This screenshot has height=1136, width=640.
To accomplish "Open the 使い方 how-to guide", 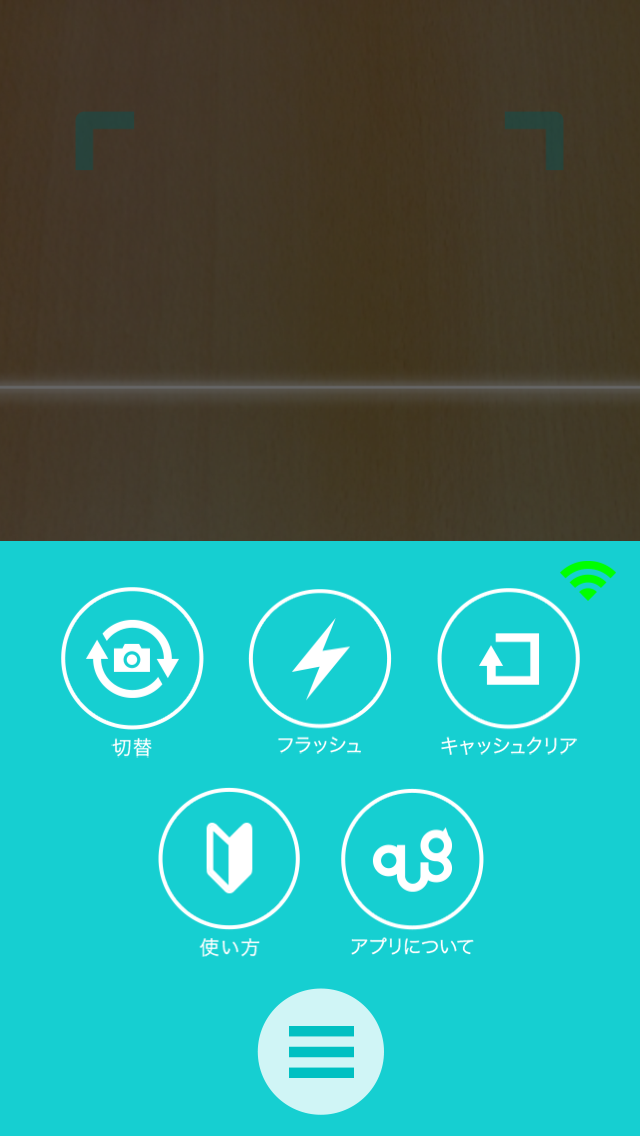I will tap(229, 858).
